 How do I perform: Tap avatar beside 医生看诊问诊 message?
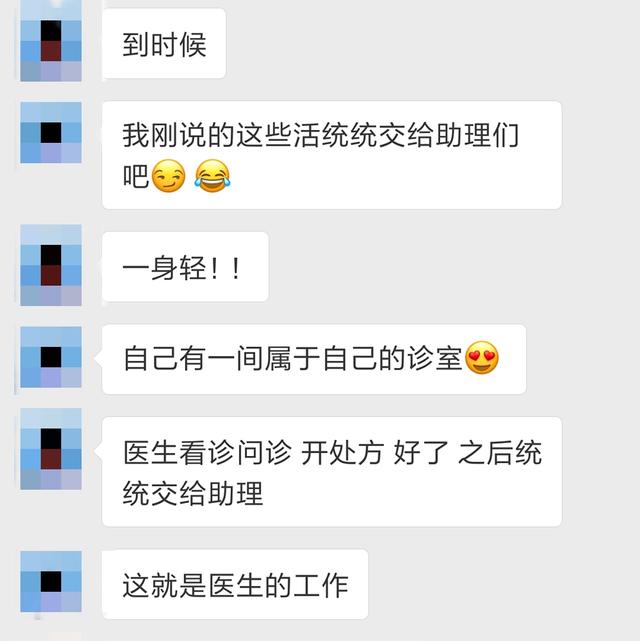[51, 449]
